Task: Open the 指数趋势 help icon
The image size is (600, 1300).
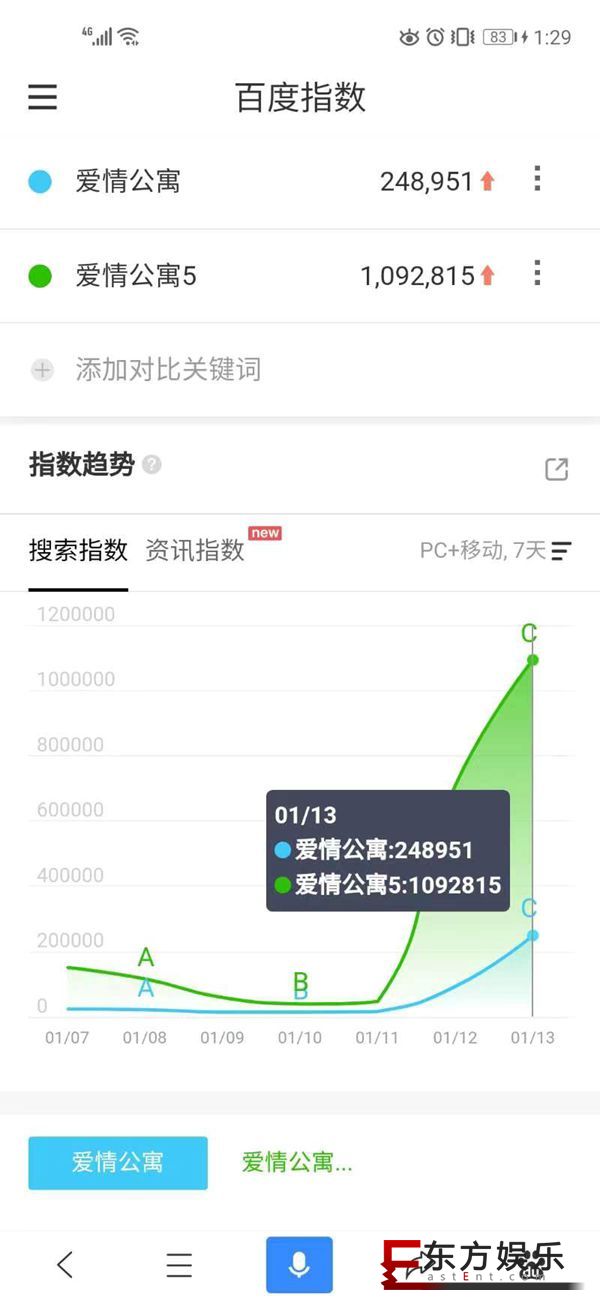Action: [x=151, y=464]
